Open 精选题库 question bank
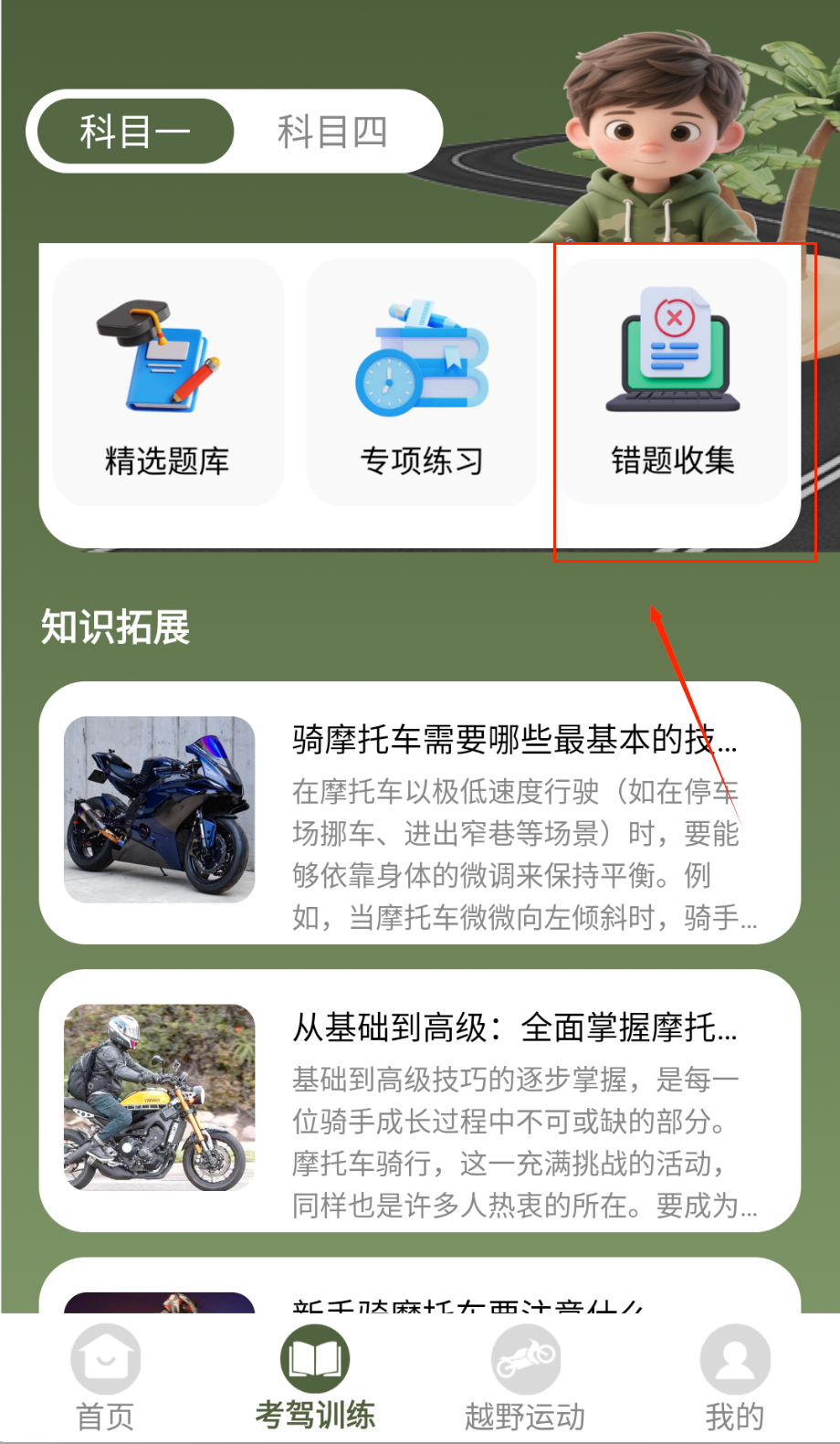Image resolution: width=840 pixels, height=1444 pixels. click(x=168, y=382)
